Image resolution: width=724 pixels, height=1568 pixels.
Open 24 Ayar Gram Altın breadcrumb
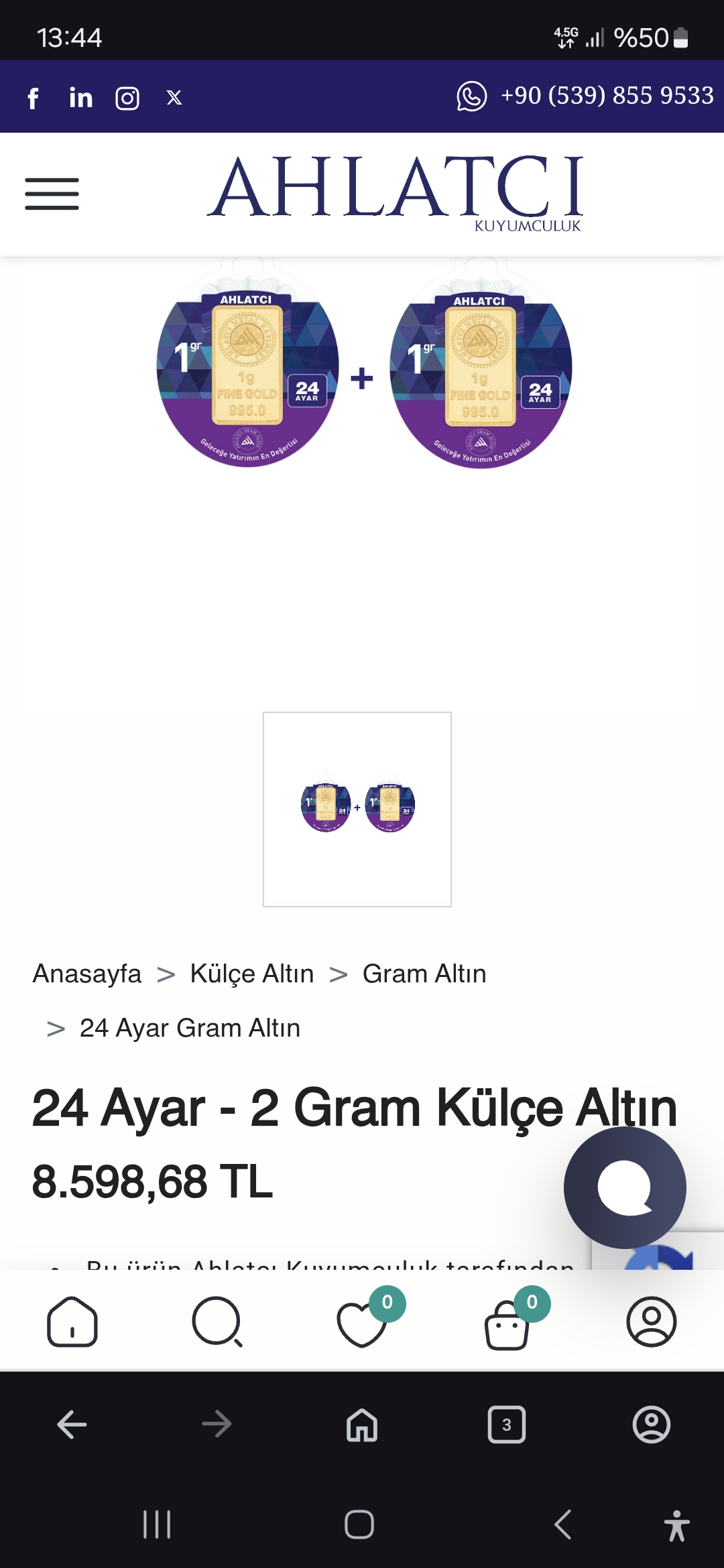tap(190, 1028)
